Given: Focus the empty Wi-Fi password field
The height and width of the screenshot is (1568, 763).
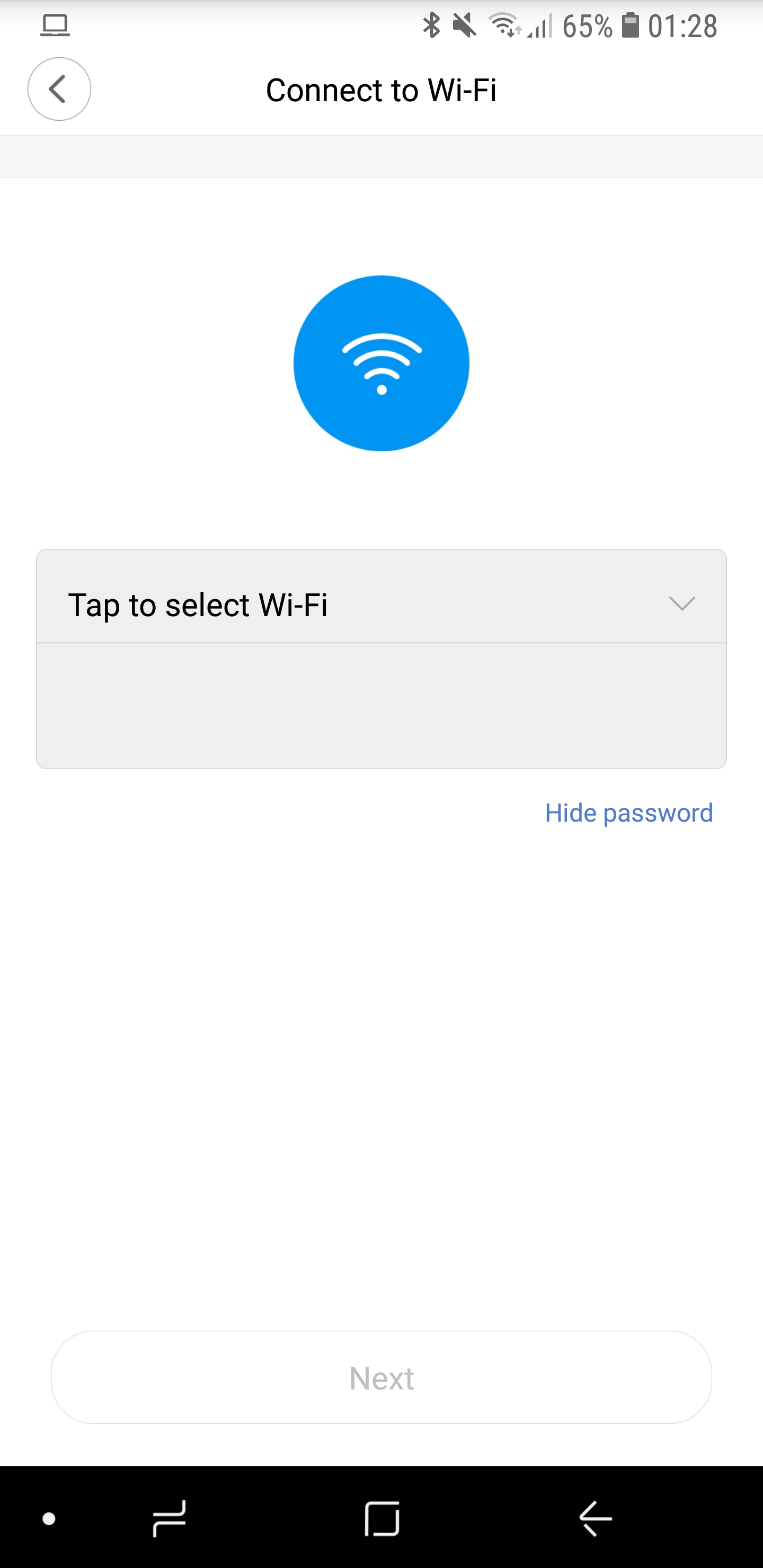Looking at the screenshot, I should pos(381,706).
